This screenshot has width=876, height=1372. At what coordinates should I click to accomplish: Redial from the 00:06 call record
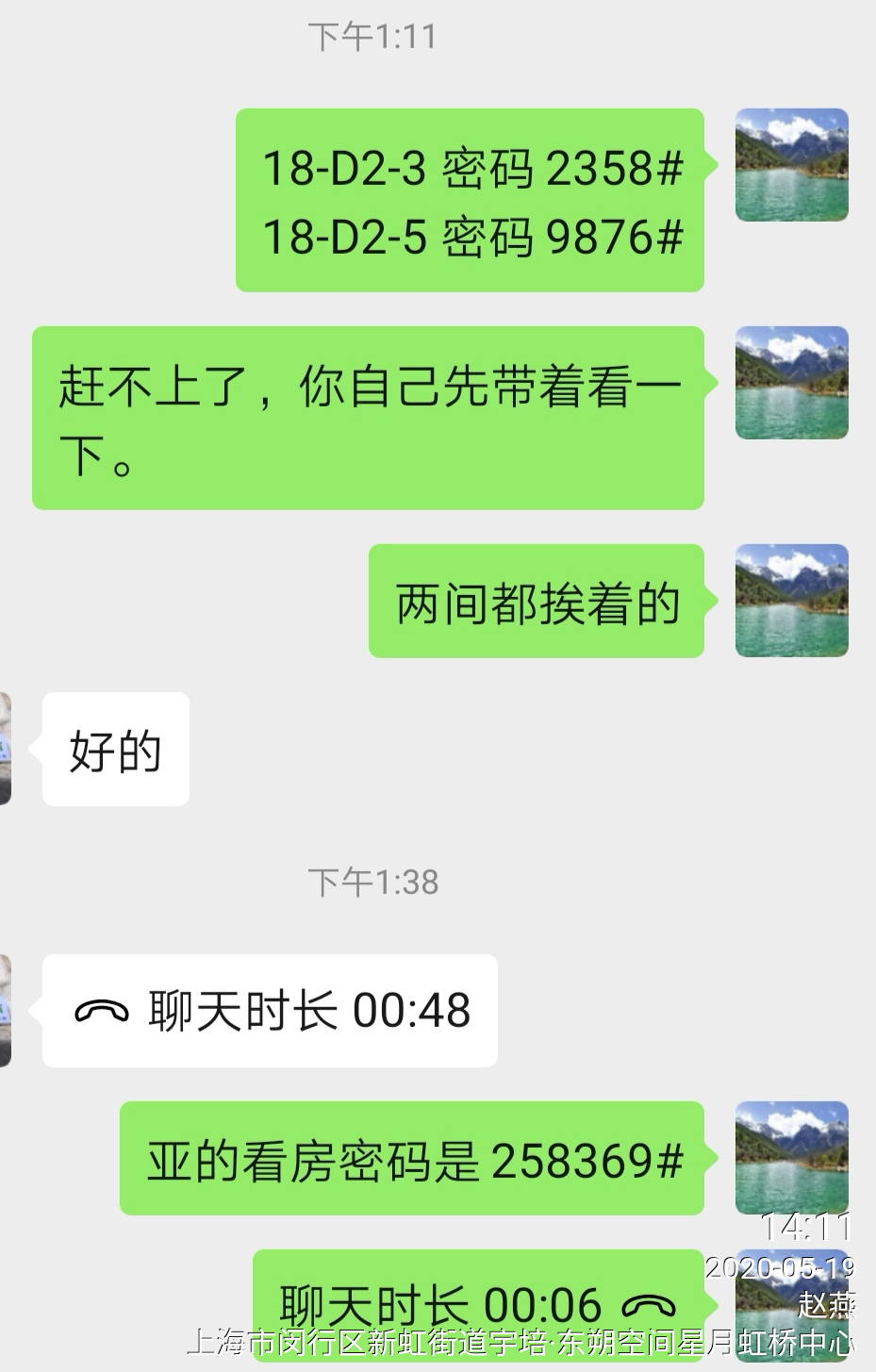(x=478, y=1307)
